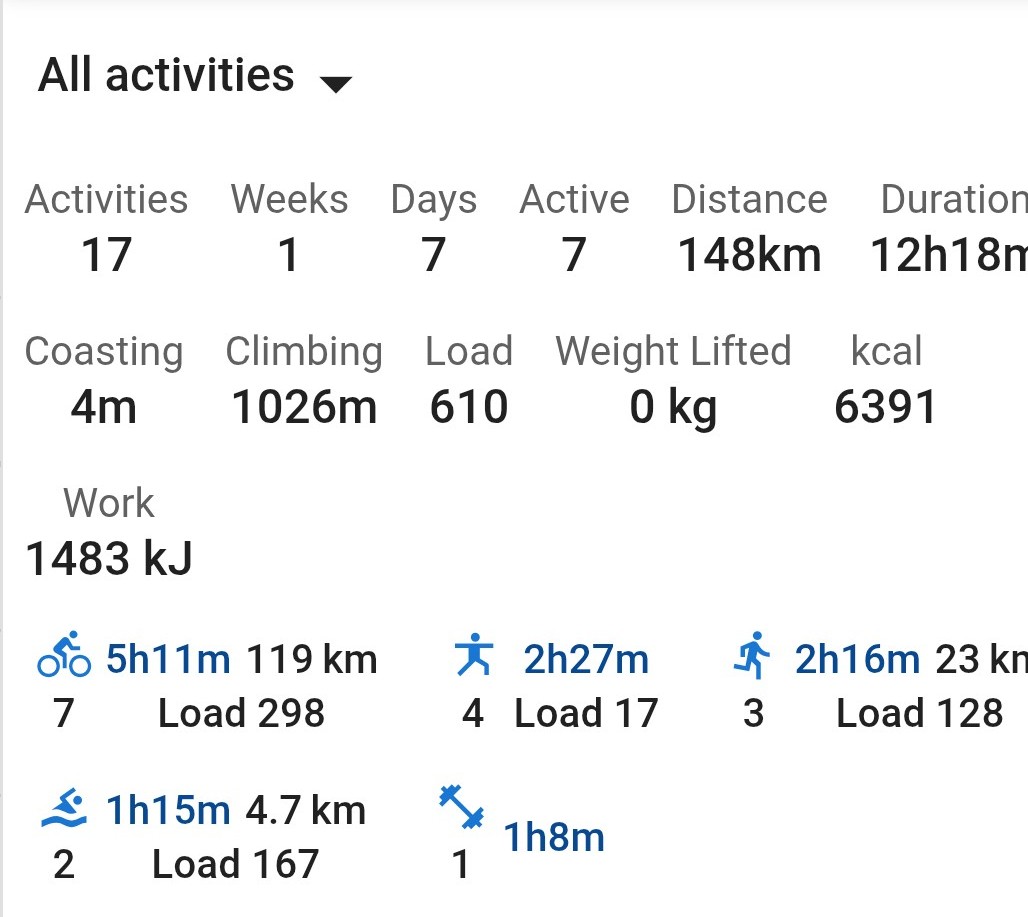Viewport: 1028px width, 917px height.
Task: Open the 2h16m running summary link
Action: pyautogui.click(x=856, y=660)
